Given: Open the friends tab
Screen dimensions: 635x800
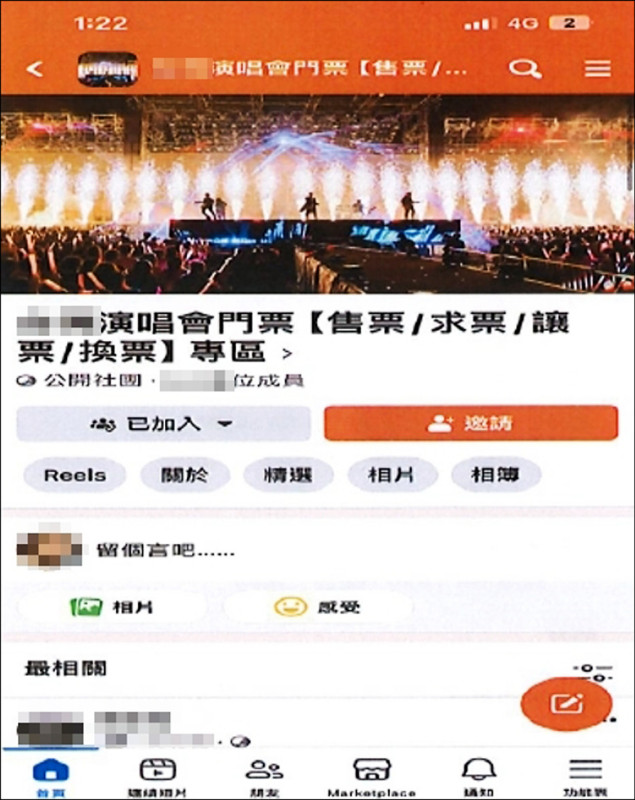Looking at the screenshot, I should coord(264,774).
